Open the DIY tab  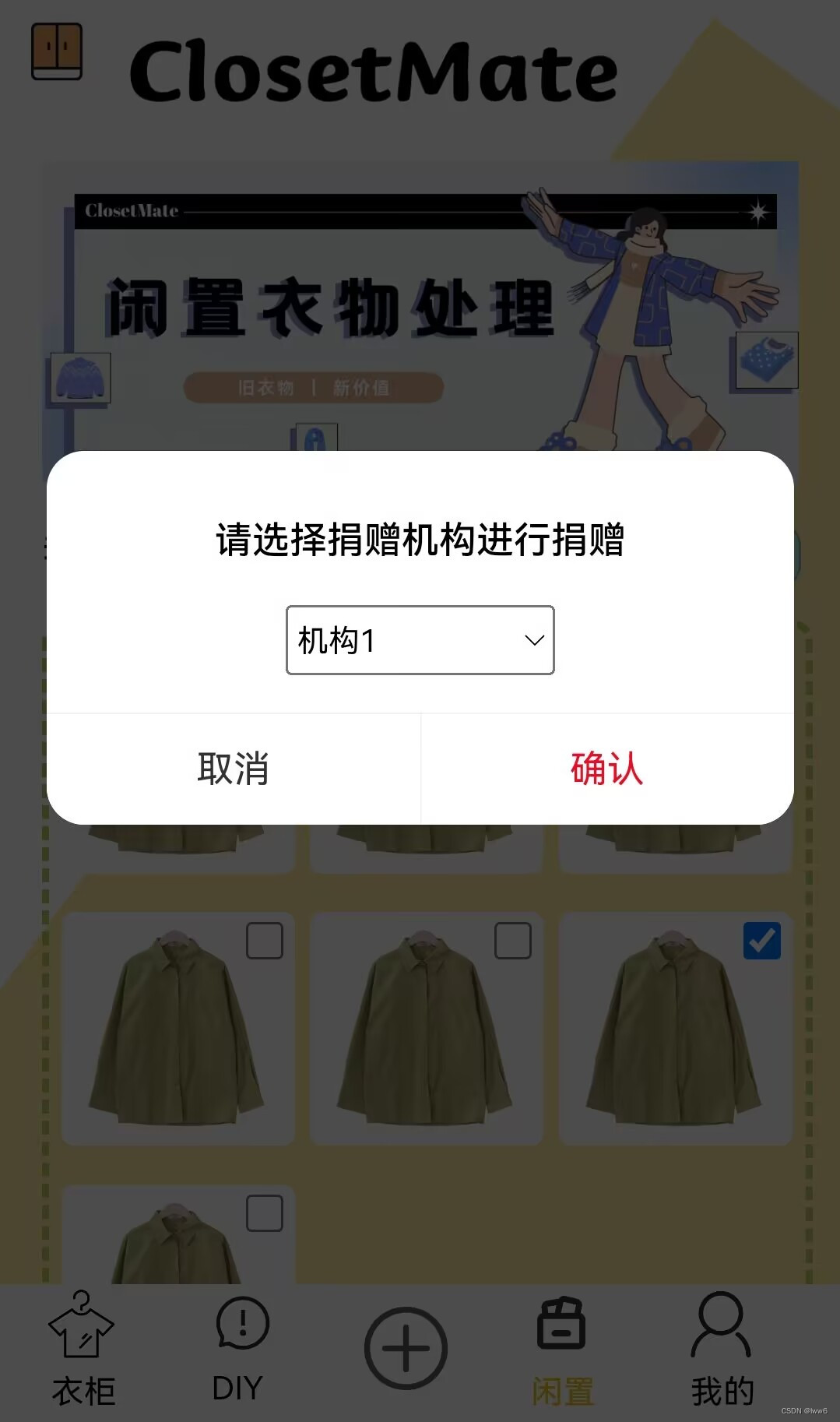pyautogui.click(x=240, y=1351)
